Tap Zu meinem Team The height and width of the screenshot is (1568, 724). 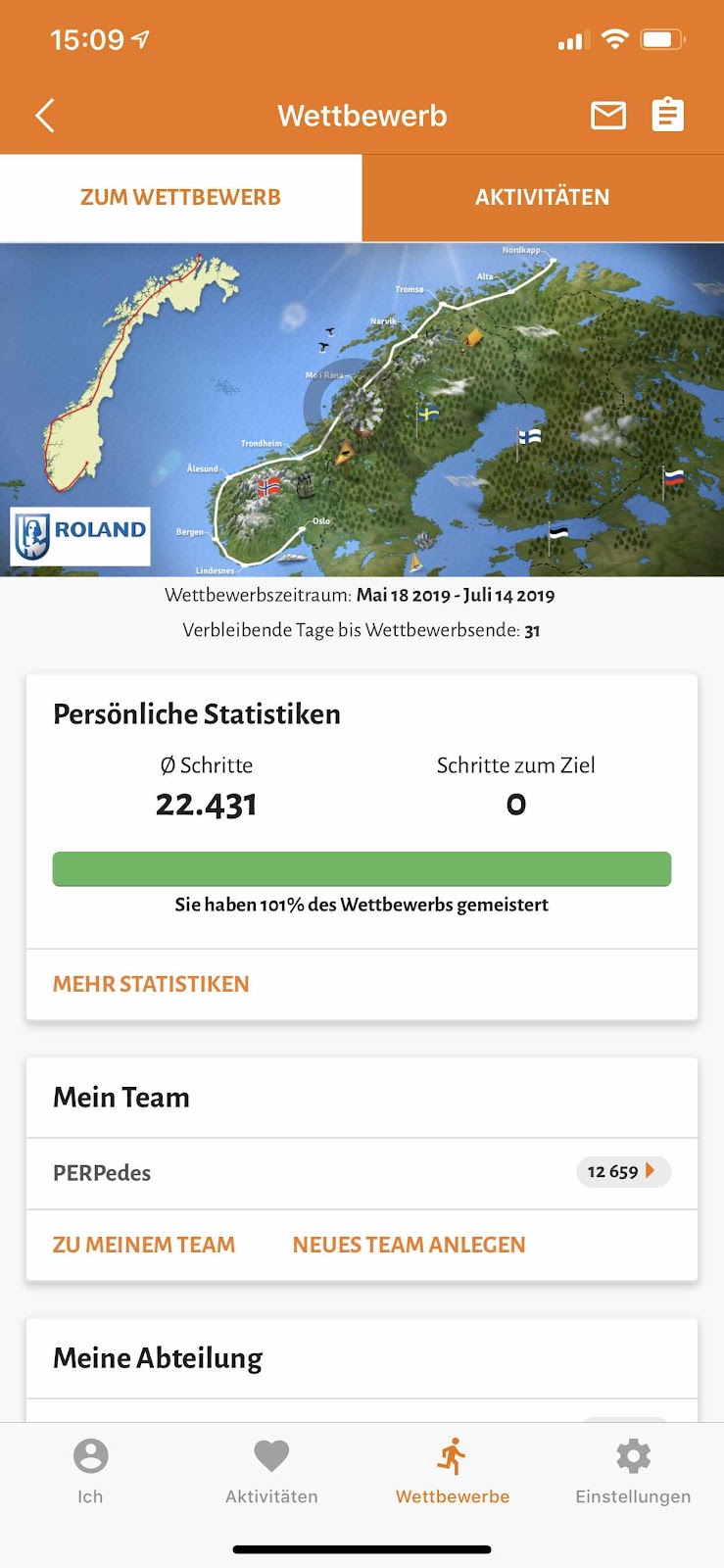[144, 1245]
